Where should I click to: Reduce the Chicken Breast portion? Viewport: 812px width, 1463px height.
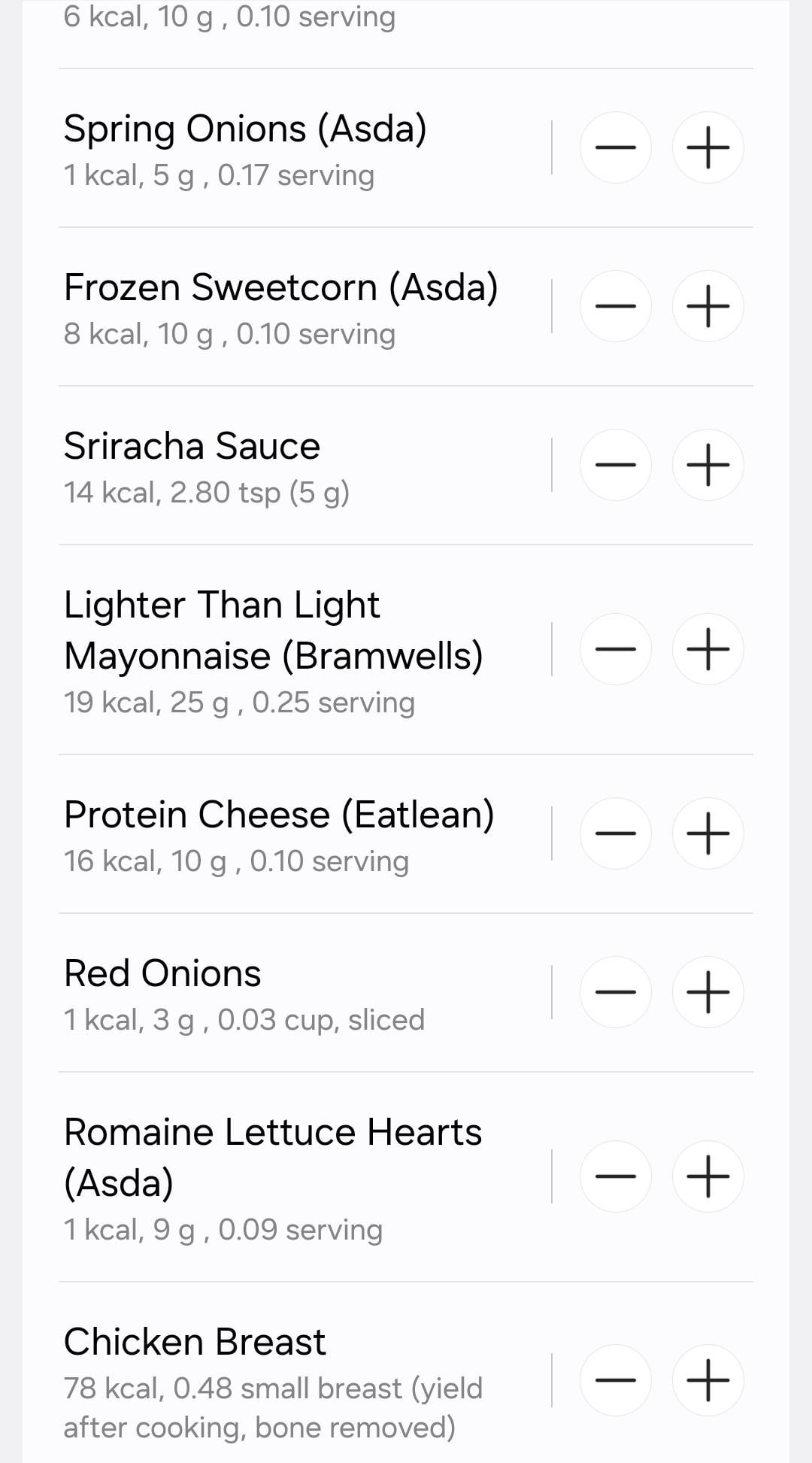616,1380
